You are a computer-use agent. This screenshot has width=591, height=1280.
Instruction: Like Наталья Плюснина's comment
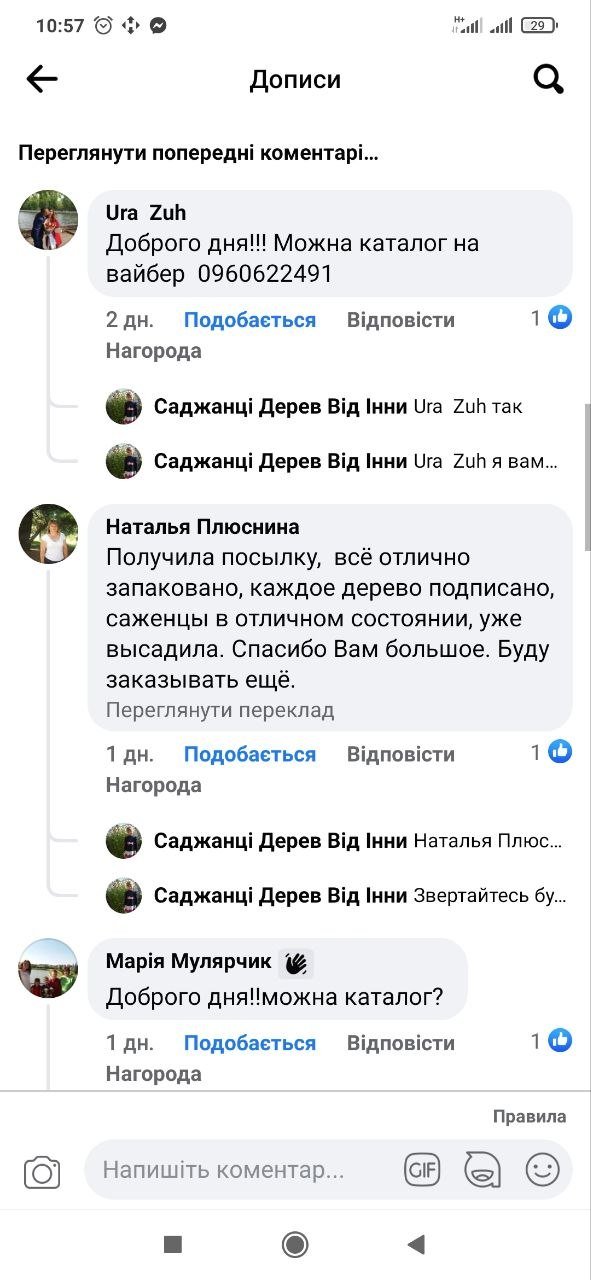click(x=249, y=754)
